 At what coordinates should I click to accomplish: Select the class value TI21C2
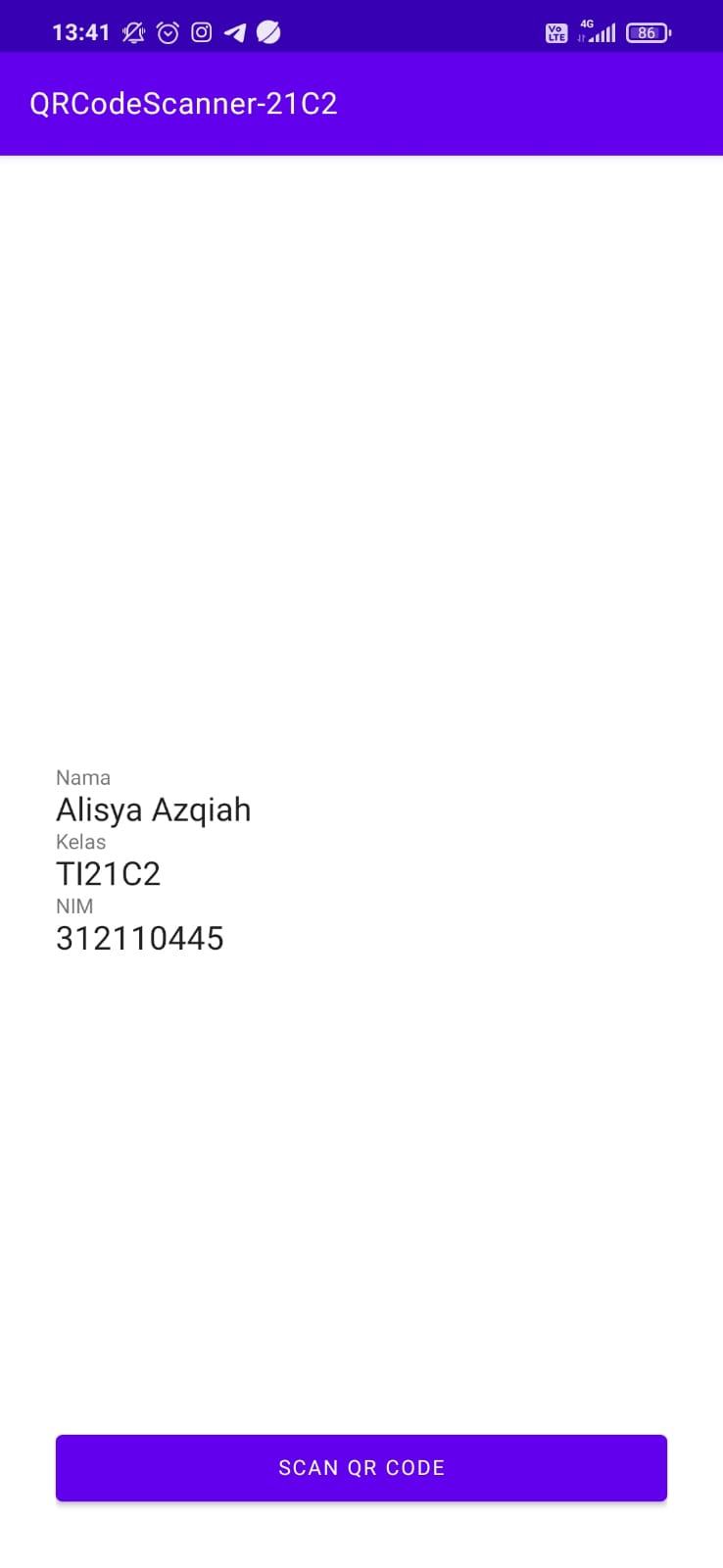point(109,873)
